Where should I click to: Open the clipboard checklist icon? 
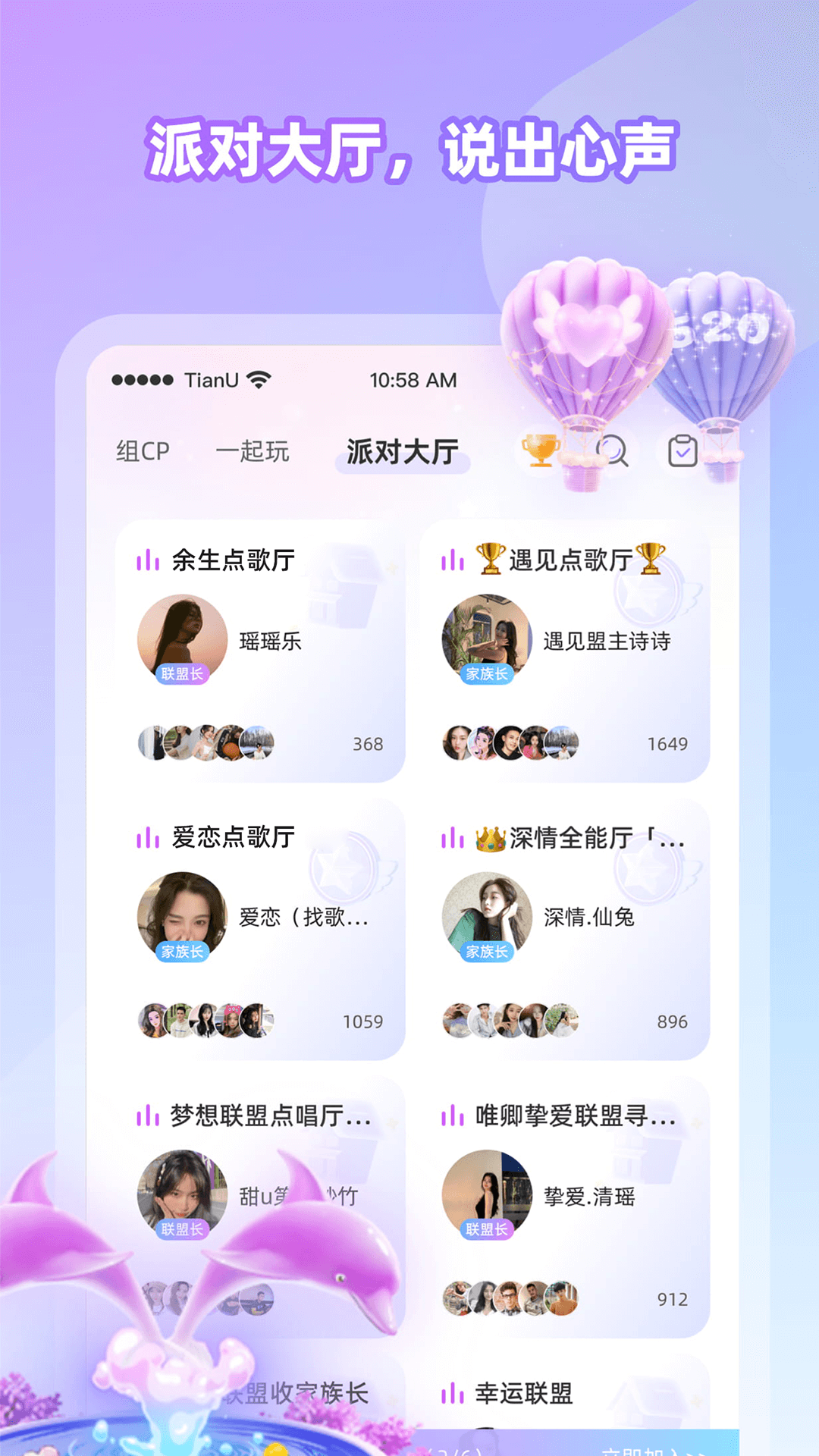click(x=683, y=450)
